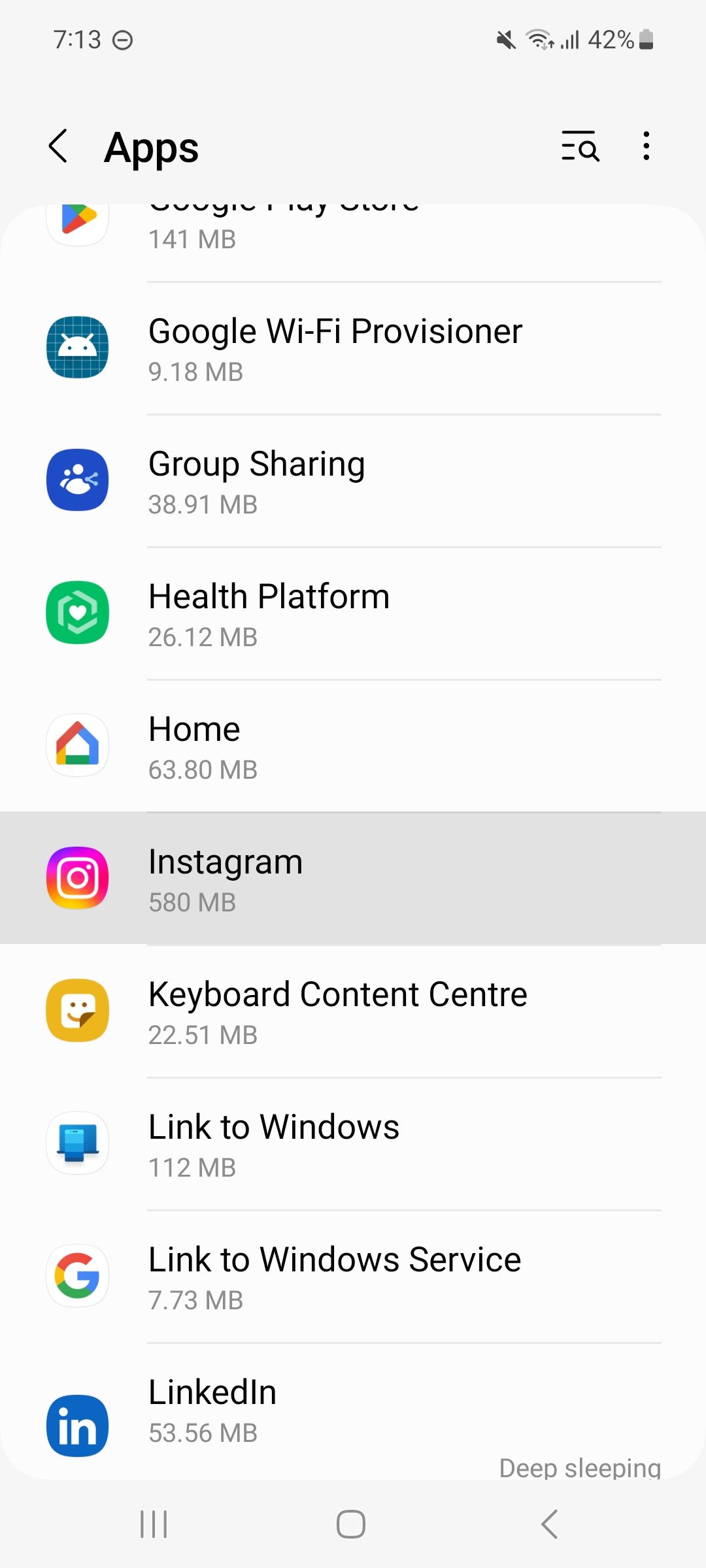Select the Google Wi-Fi Provisioner entry

click(353, 348)
